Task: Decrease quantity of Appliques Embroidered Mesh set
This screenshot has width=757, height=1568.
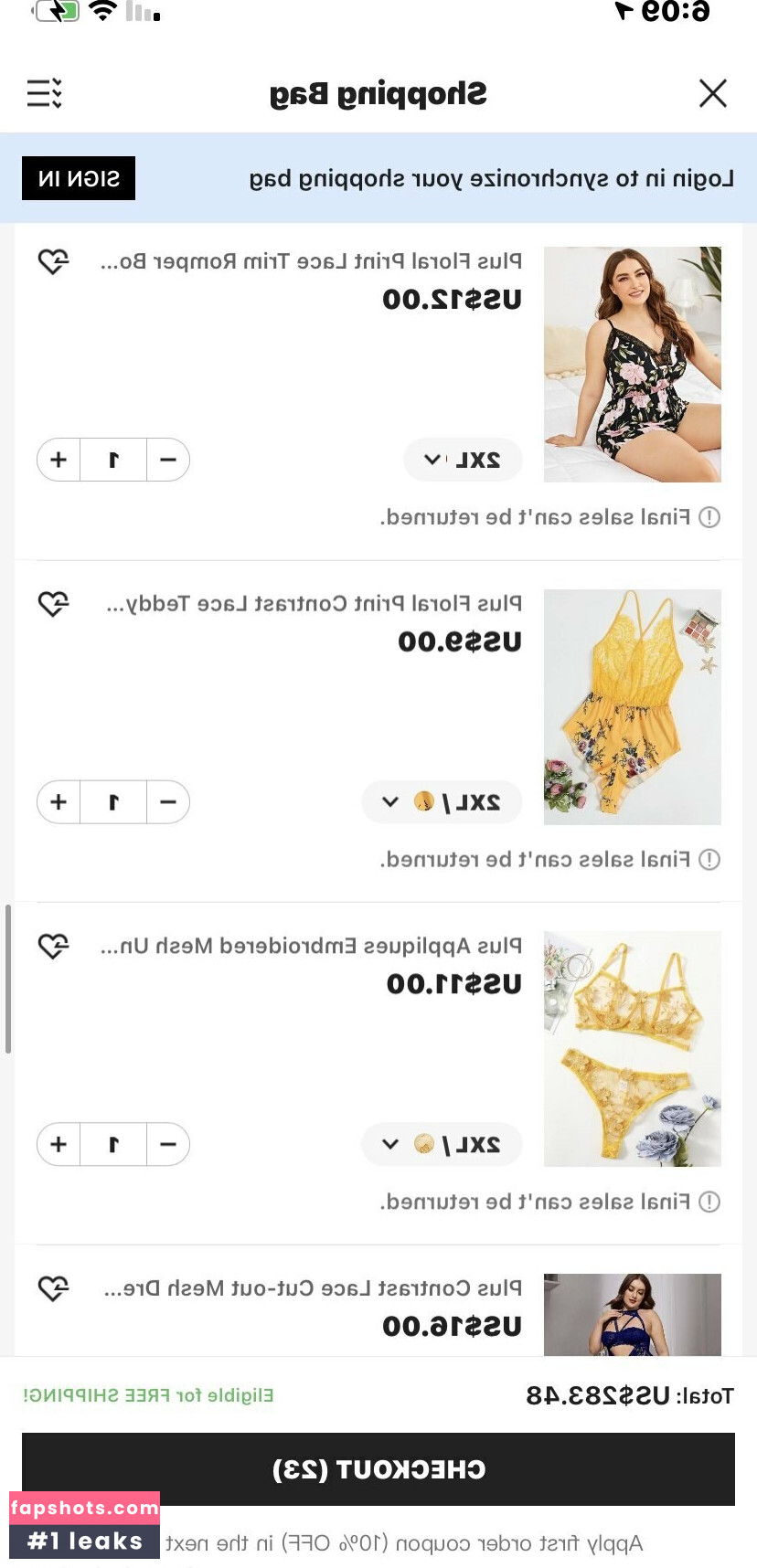Action: (x=168, y=1144)
